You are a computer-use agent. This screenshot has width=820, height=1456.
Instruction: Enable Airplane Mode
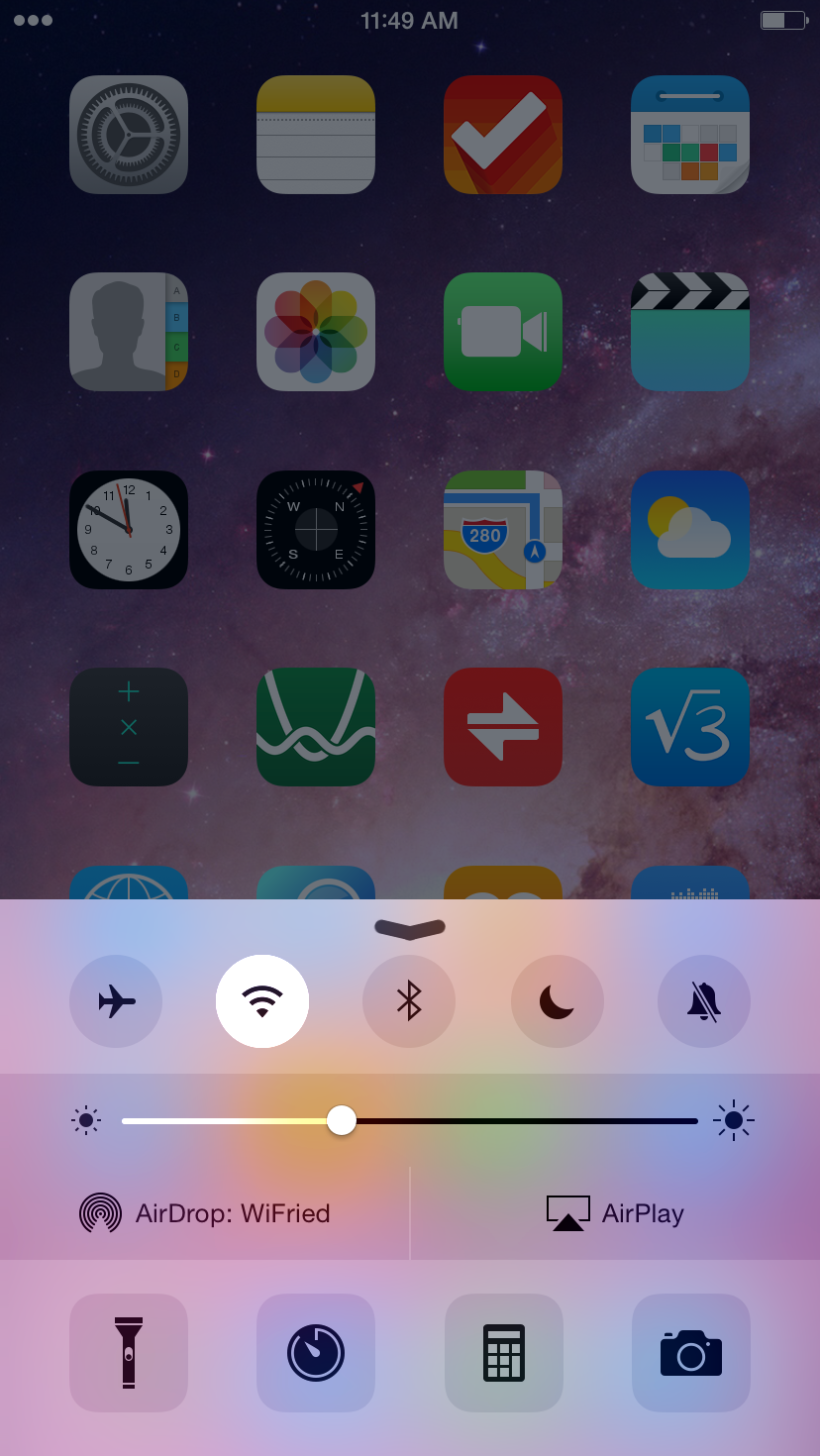pyautogui.click(x=116, y=1001)
